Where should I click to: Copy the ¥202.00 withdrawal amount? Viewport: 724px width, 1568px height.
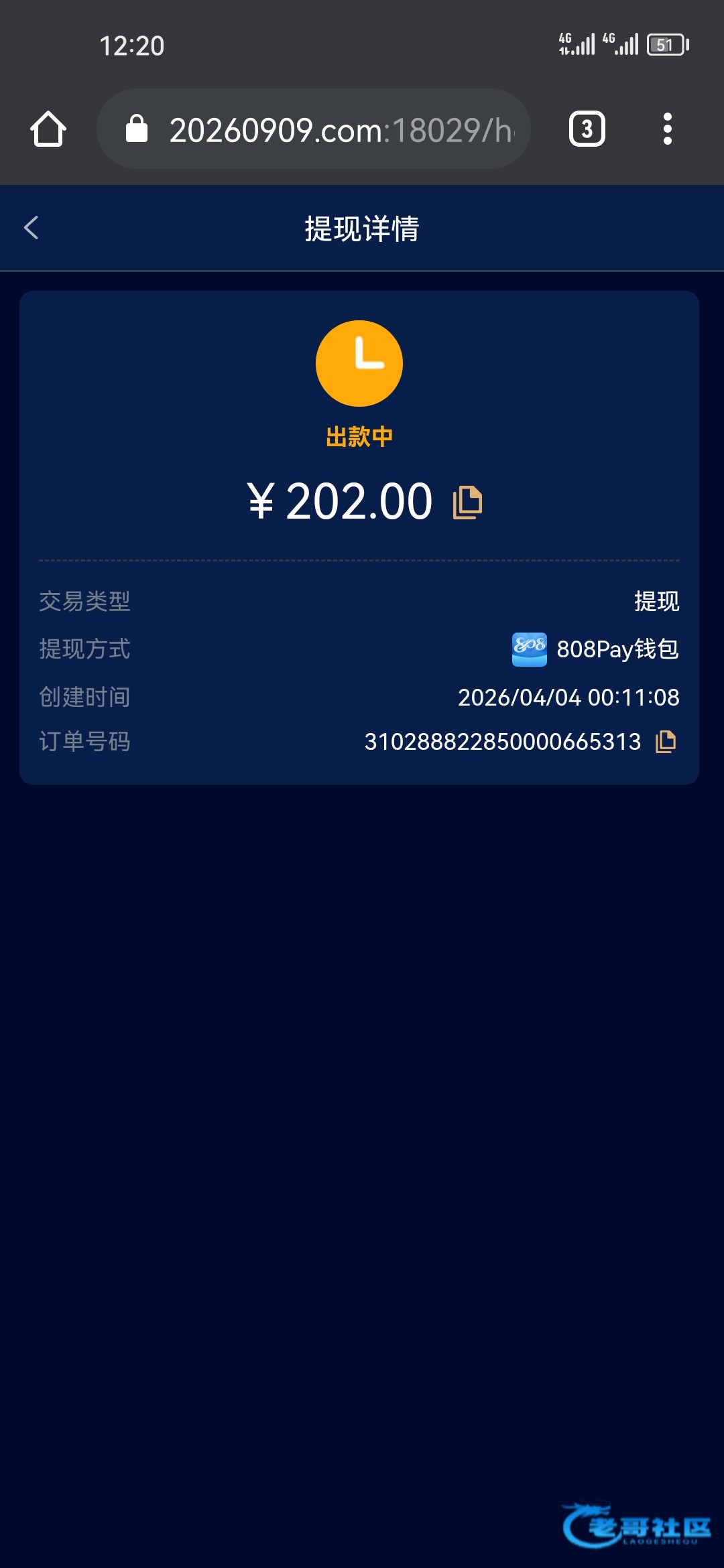[467, 502]
